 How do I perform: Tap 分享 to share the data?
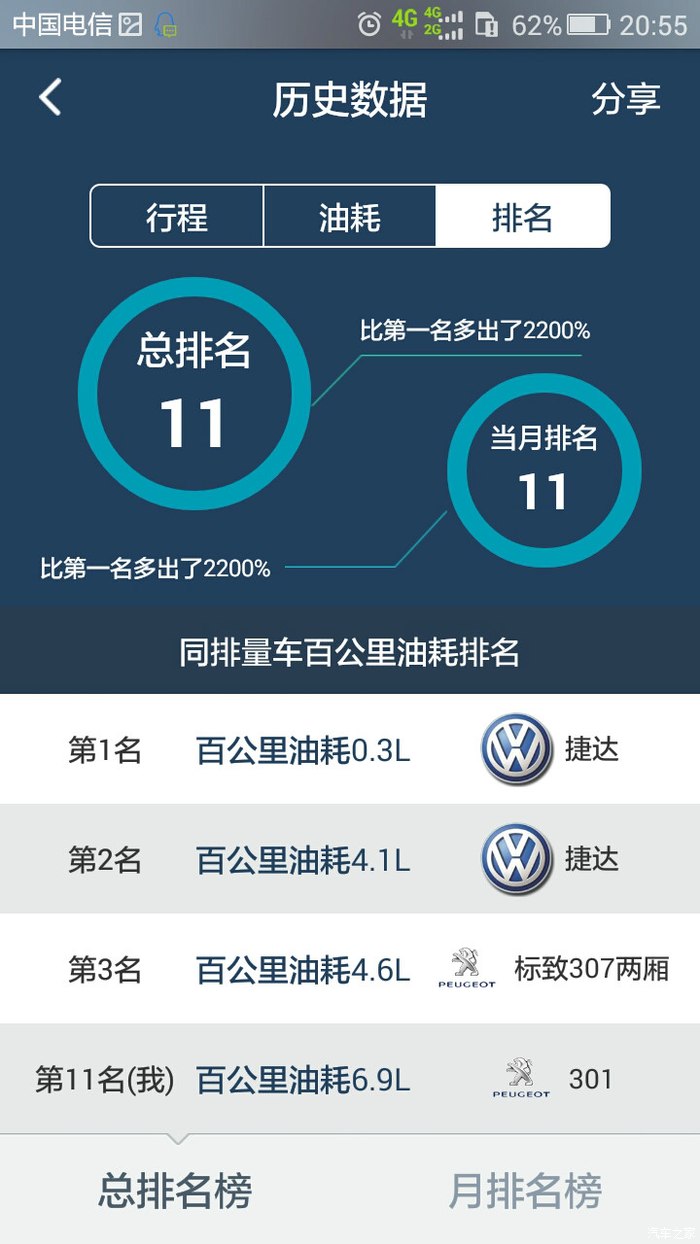626,99
